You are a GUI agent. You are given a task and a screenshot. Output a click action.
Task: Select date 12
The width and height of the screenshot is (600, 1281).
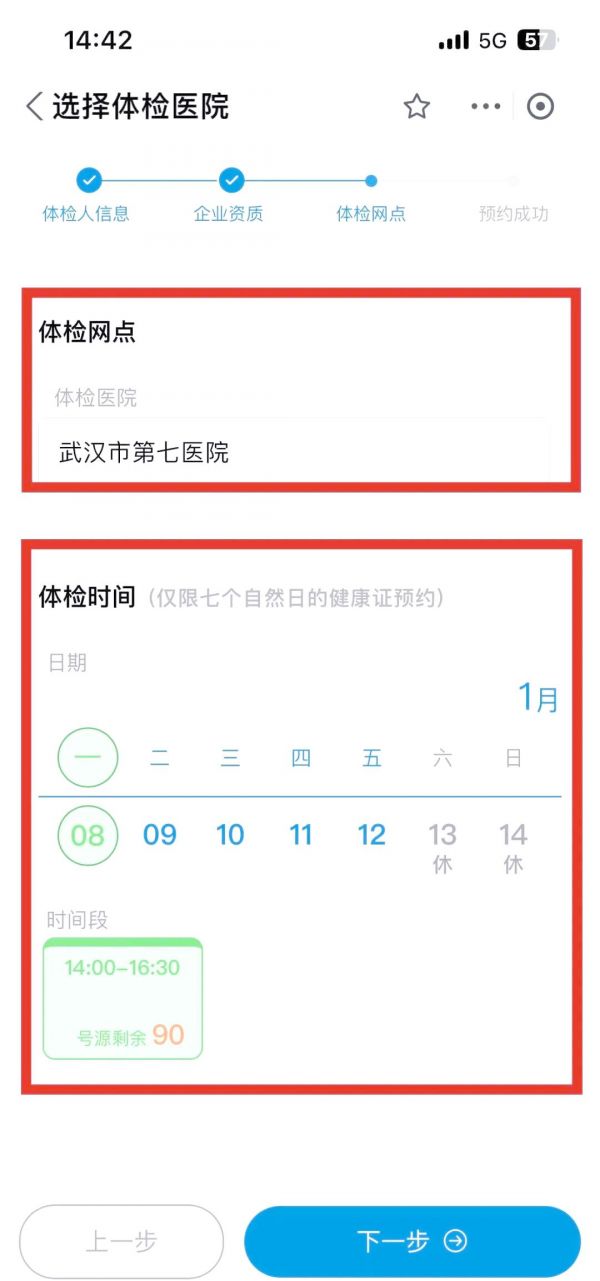pyautogui.click(x=372, y=835)
